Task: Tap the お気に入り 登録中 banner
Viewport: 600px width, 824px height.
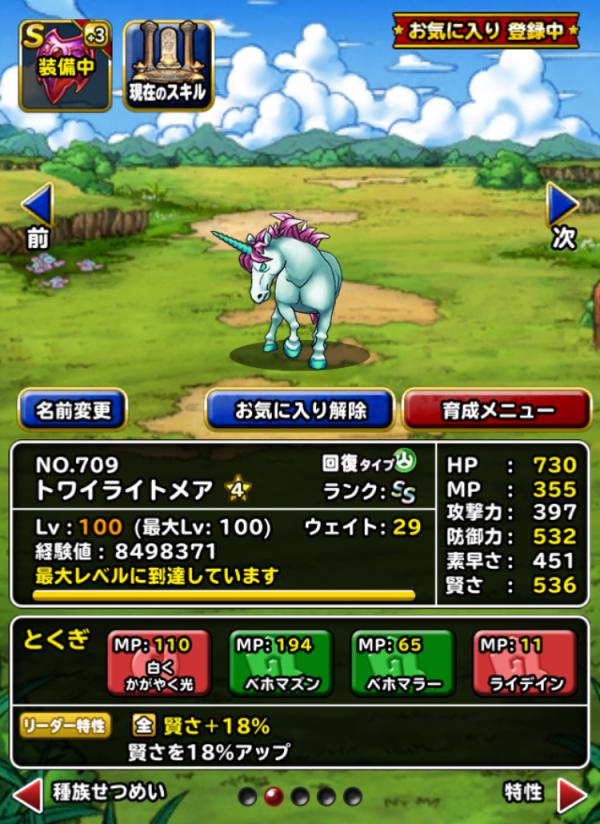Action: (x=485, y=31)
